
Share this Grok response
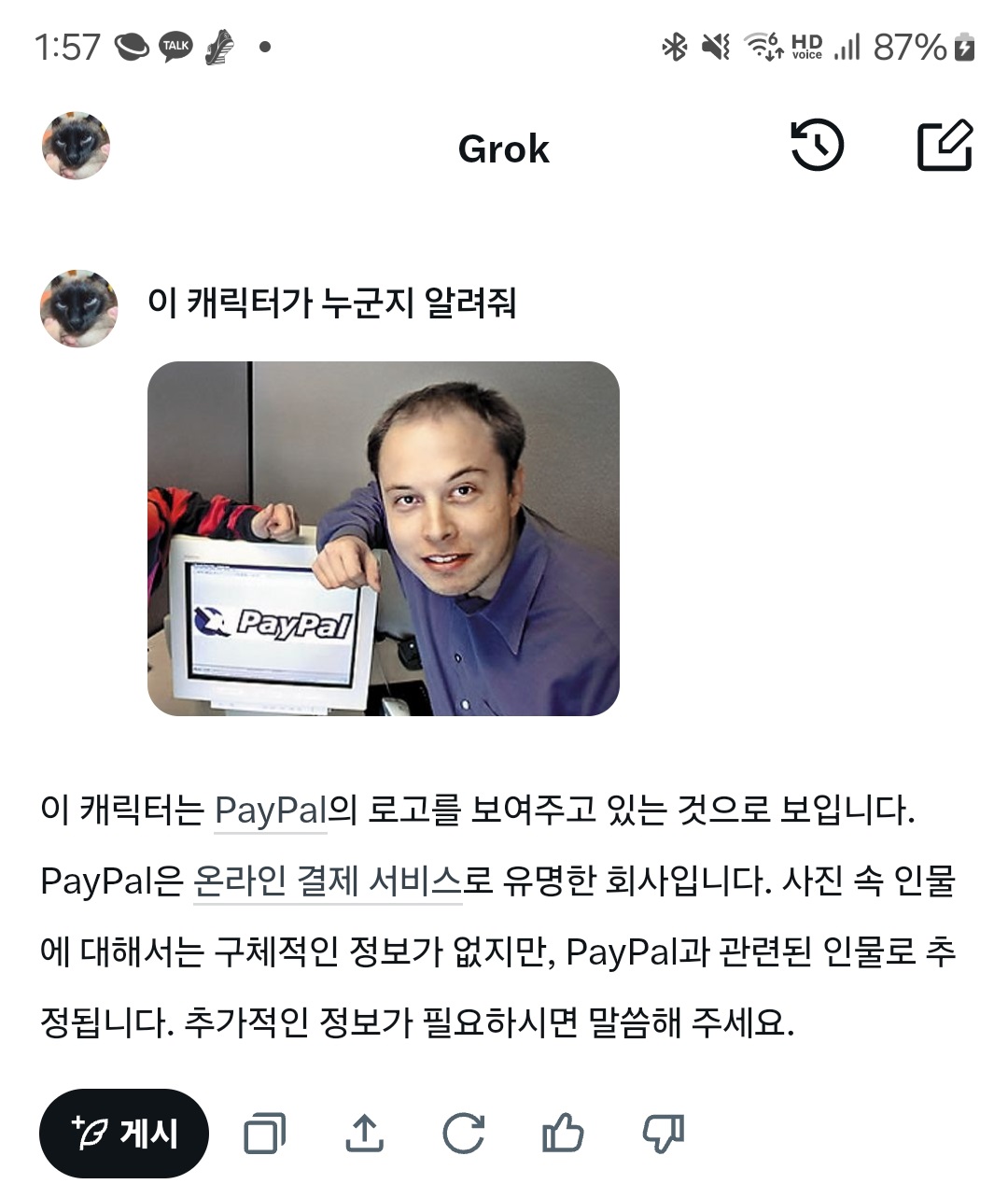coord(364,1134)
